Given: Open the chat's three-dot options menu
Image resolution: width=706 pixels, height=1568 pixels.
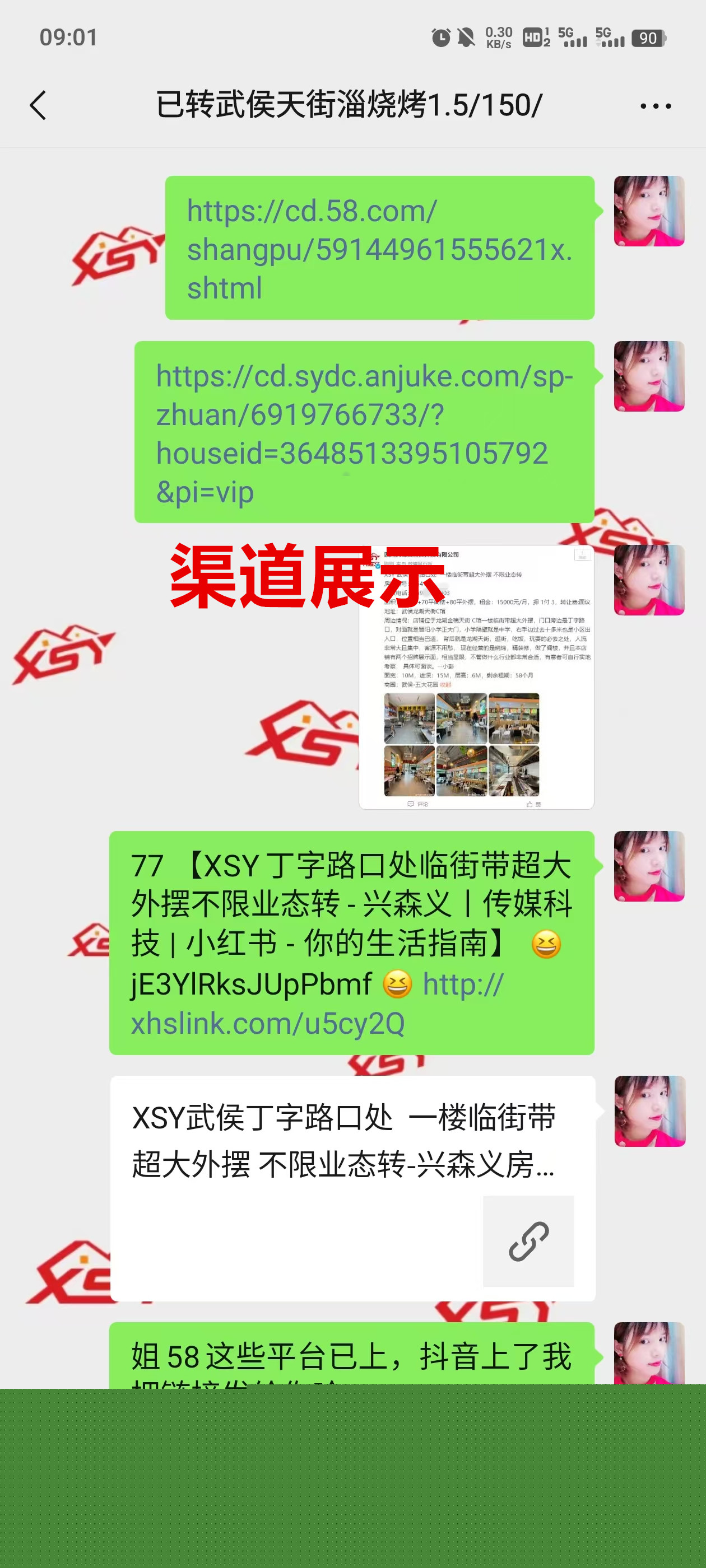Looking at the screenshot, I should [x=656, y=106].
